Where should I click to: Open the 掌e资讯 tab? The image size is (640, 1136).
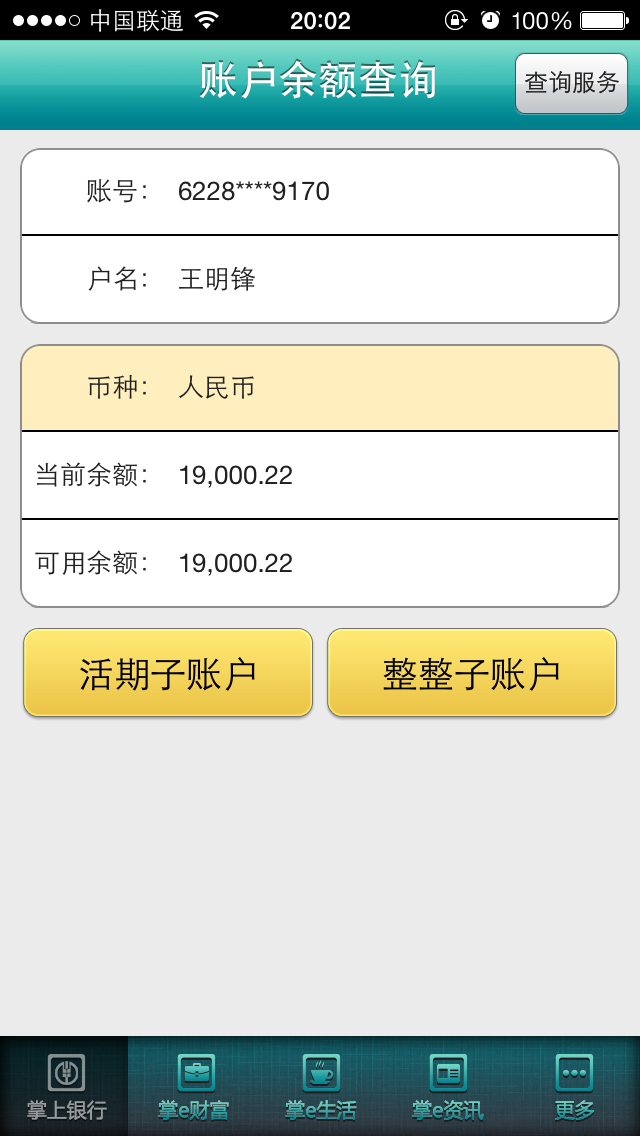[447, 1086]
